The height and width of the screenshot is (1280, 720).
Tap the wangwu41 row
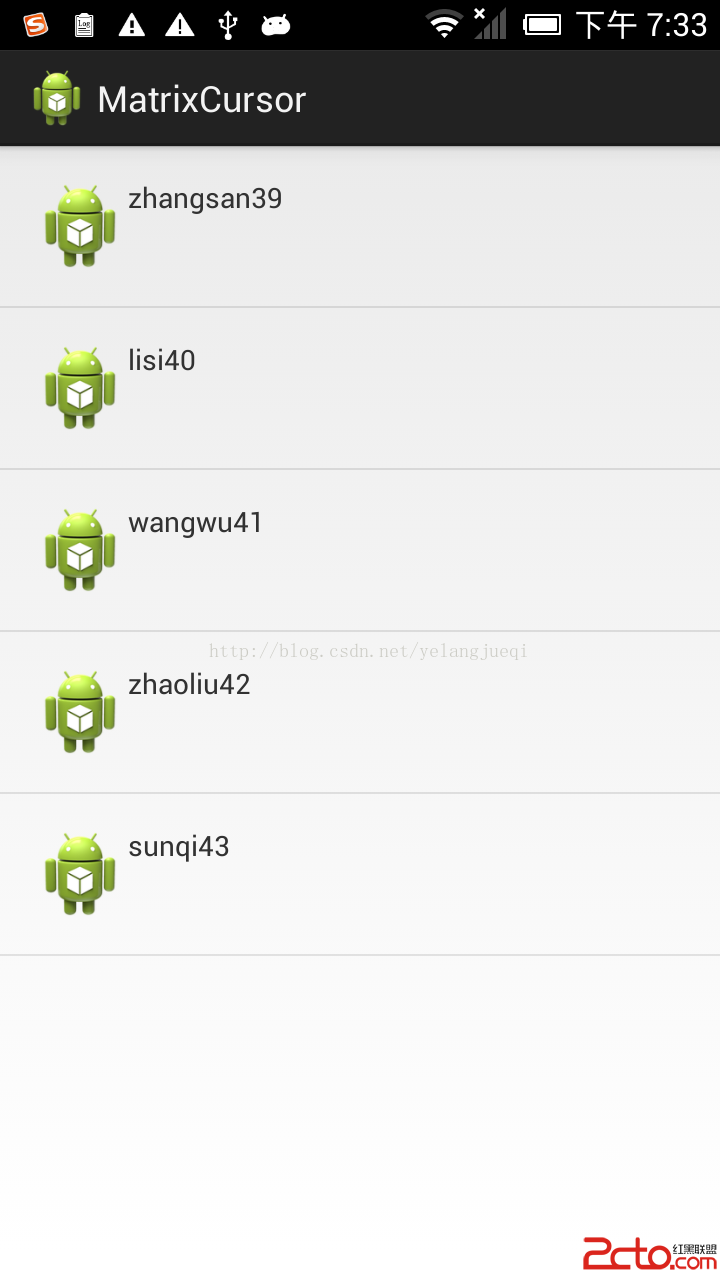(x=360, y=550)
